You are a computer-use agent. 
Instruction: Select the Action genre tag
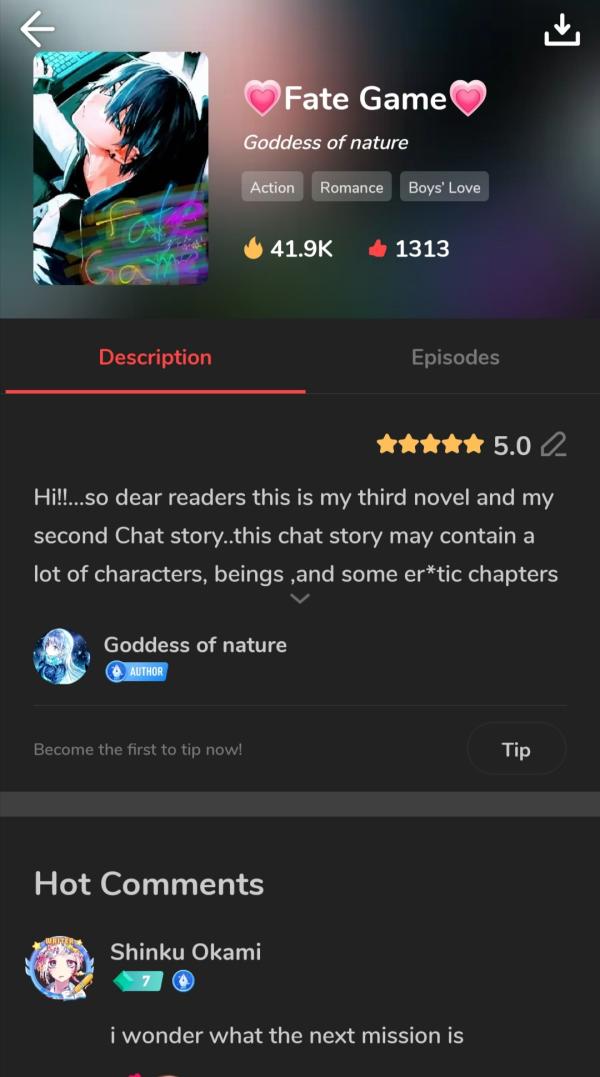point(272,187)
